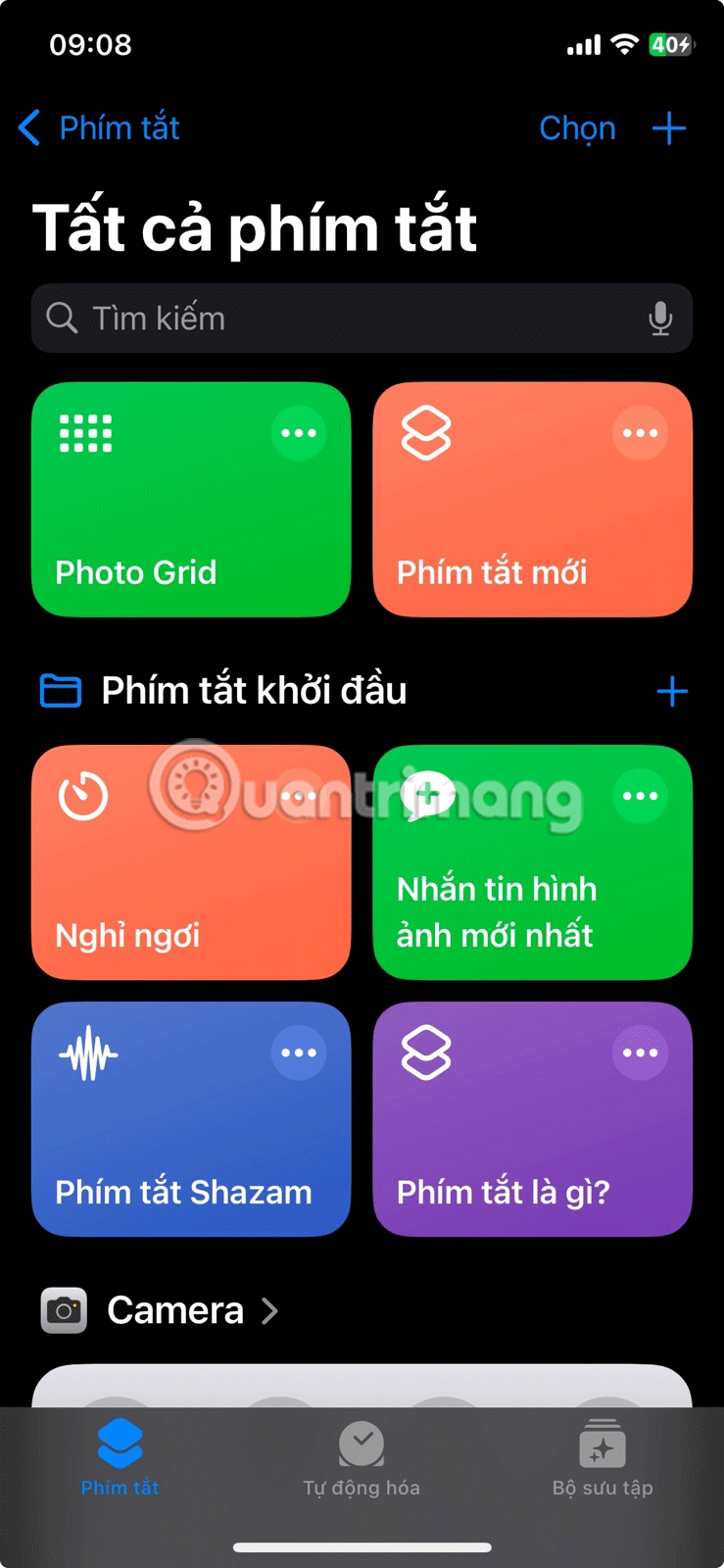
Task: Tap the Chọn button
Action: coord(577,128)
